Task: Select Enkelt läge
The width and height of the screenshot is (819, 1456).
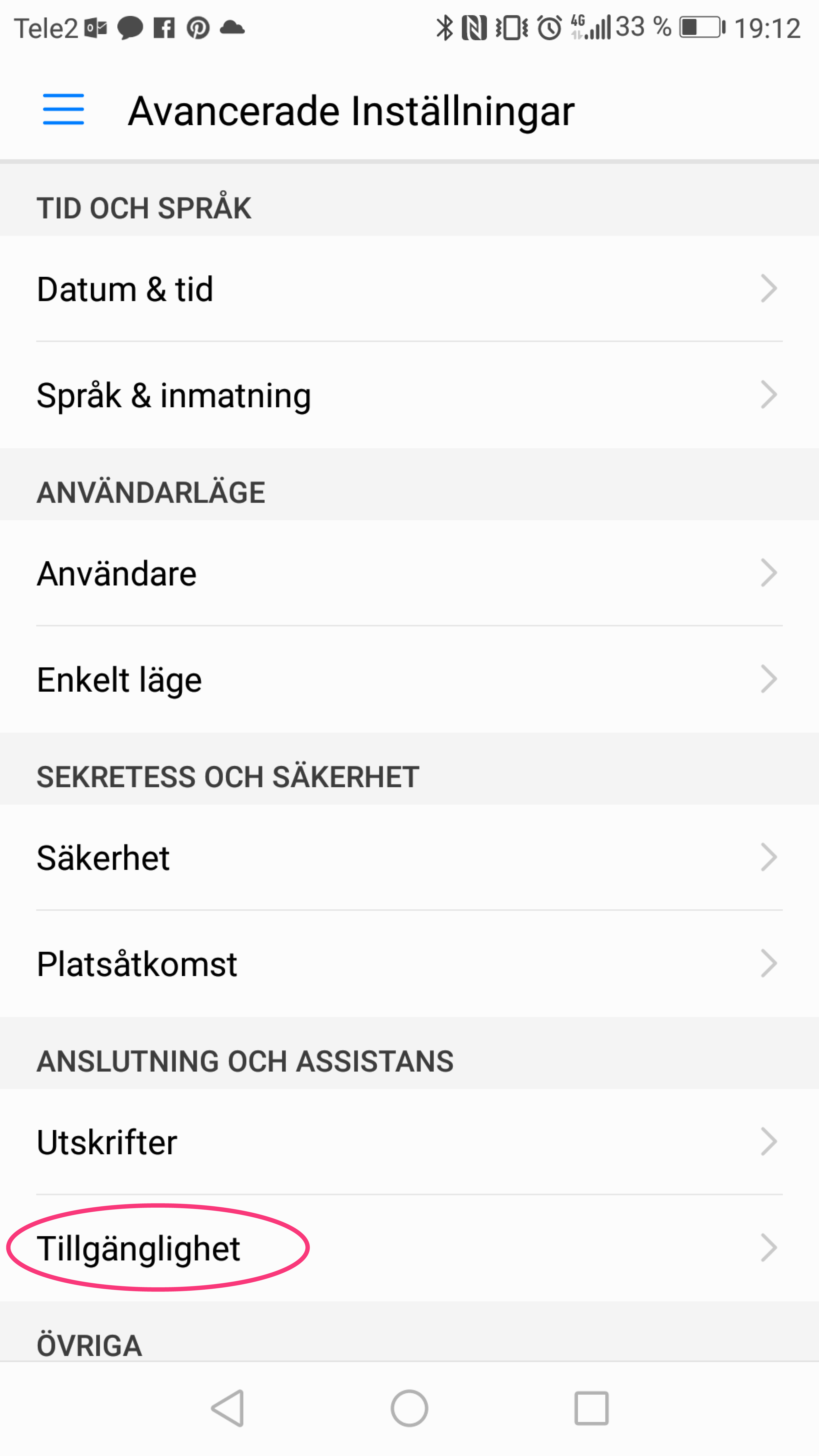Action: coord(409,679)
